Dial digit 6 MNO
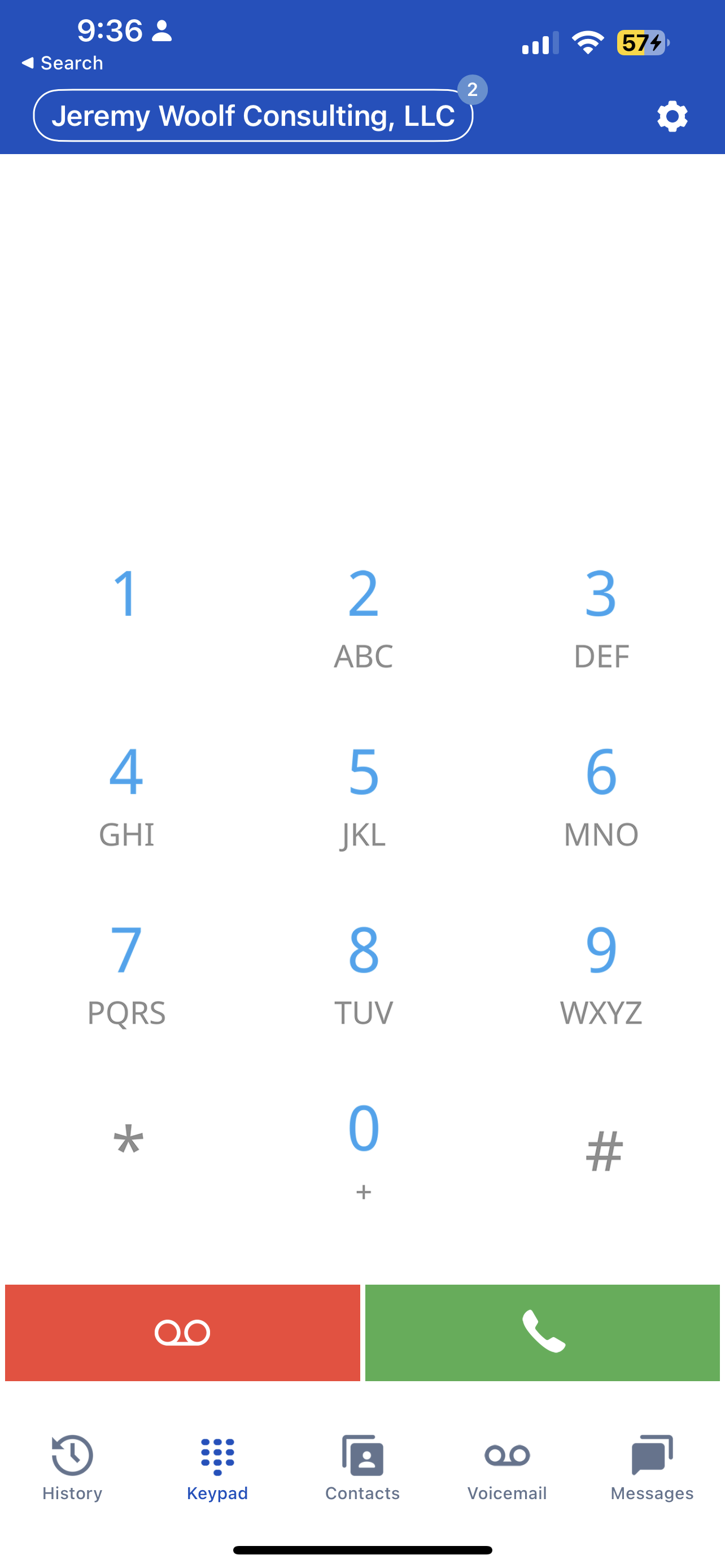The height and width of the screenshot is (1568, 725). click(x=601, y=794)
